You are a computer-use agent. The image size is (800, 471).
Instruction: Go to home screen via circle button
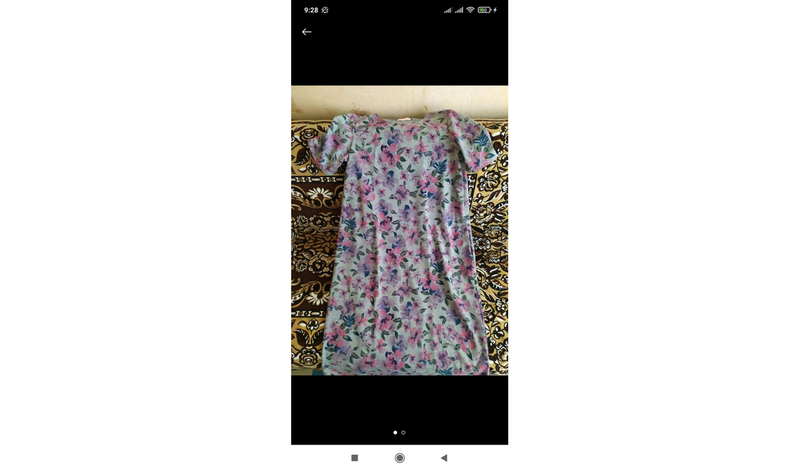click(x=400, y=458)
